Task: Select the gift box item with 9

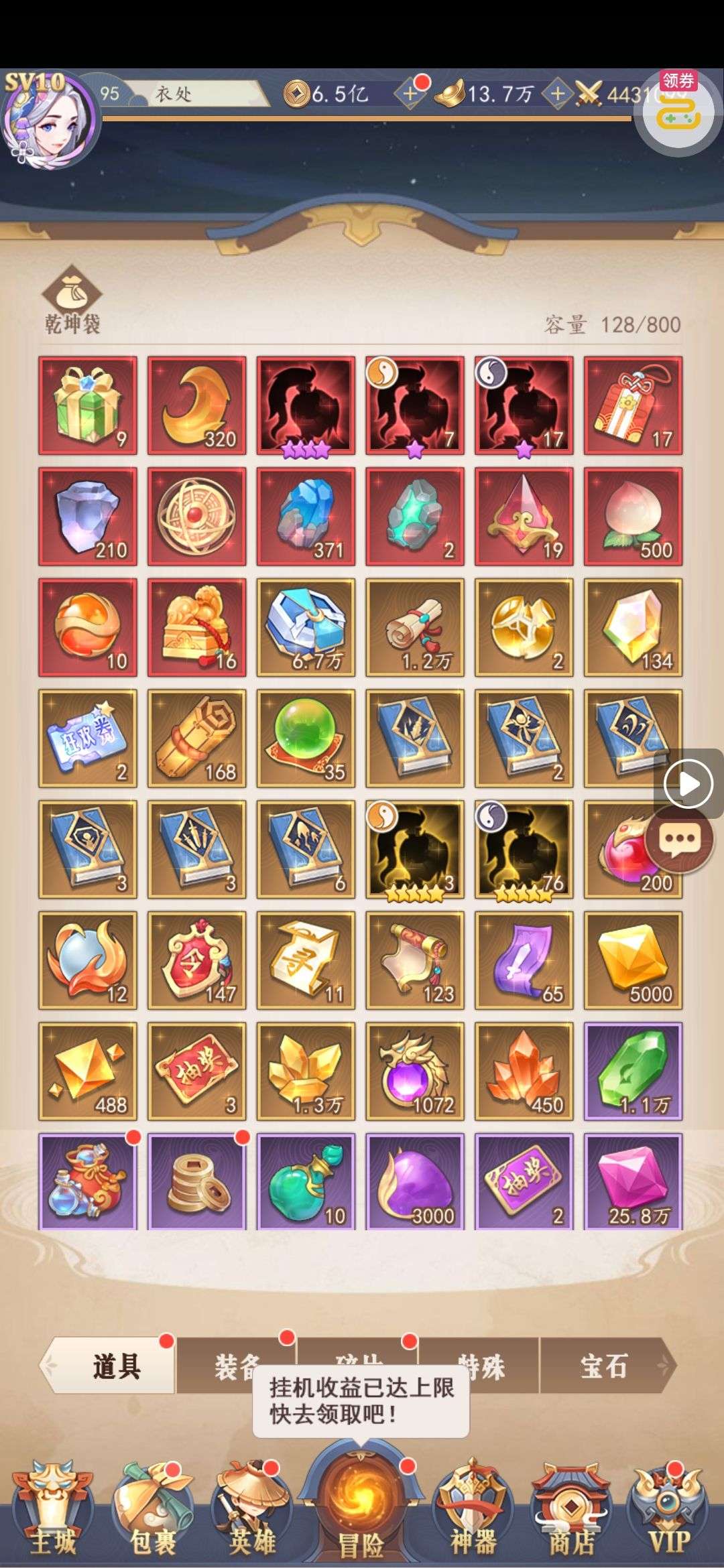Action: [x=88, y=405]
